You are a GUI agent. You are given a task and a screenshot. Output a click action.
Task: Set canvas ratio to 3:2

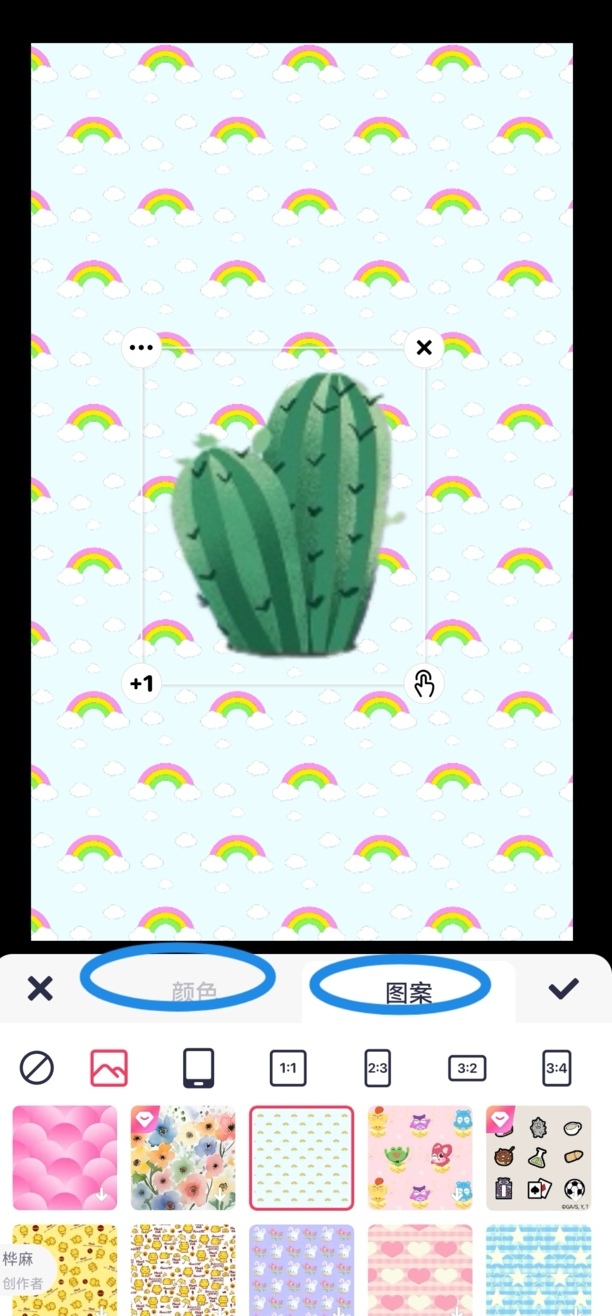pyautogui.click(x=467, y=1068)
